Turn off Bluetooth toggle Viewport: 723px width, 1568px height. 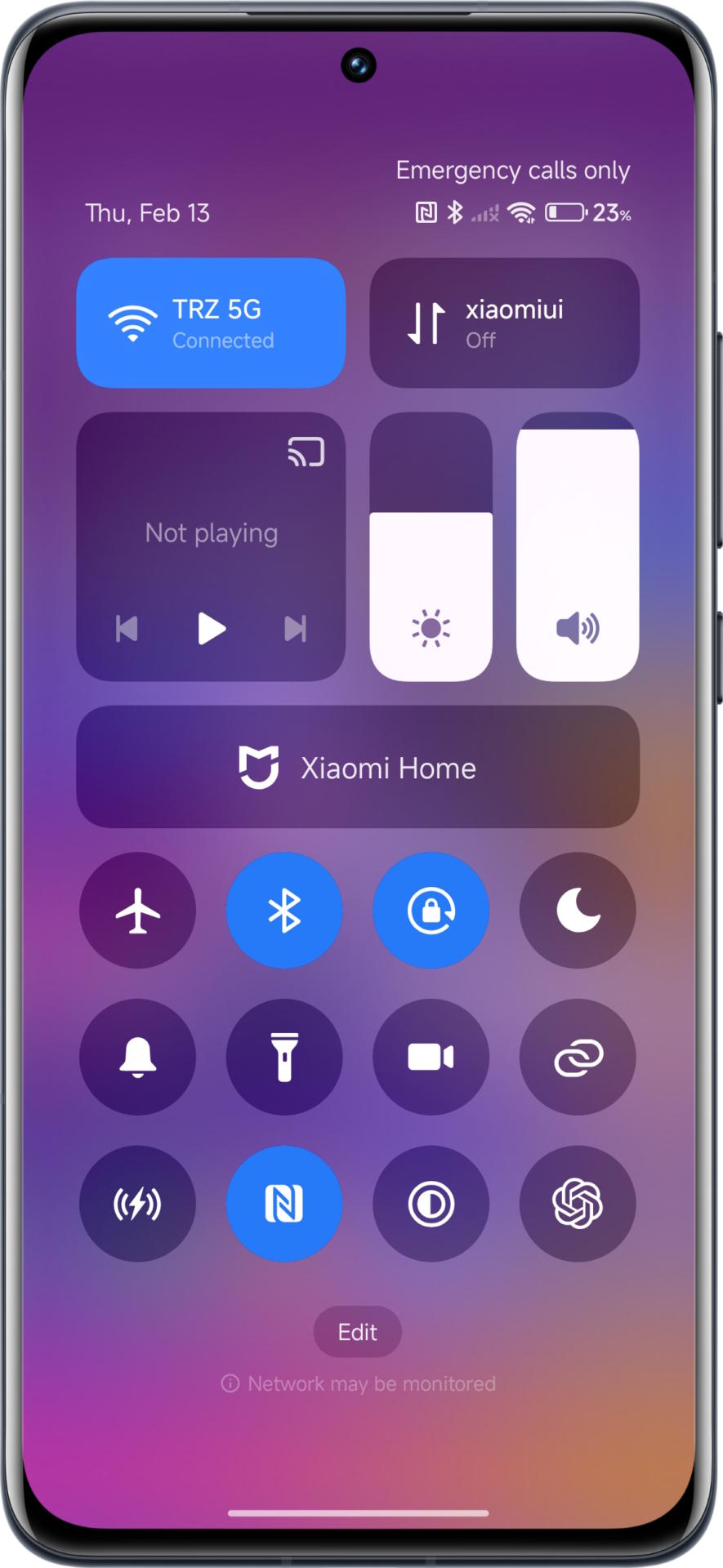click(x=284, y=910)
